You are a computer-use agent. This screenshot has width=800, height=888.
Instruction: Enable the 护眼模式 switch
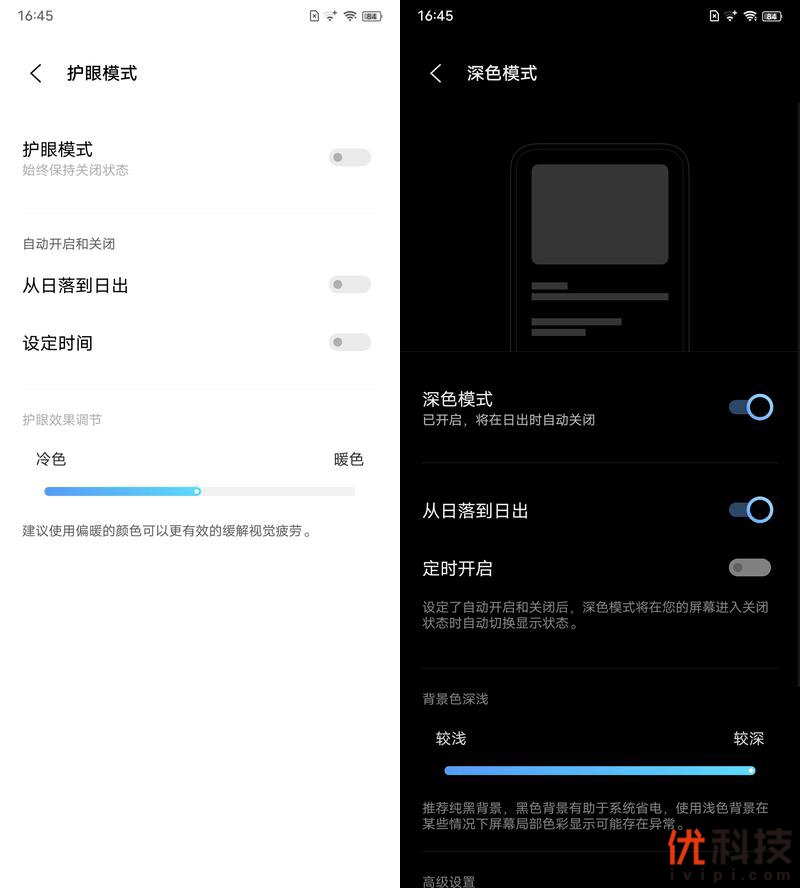click(350, 157)
